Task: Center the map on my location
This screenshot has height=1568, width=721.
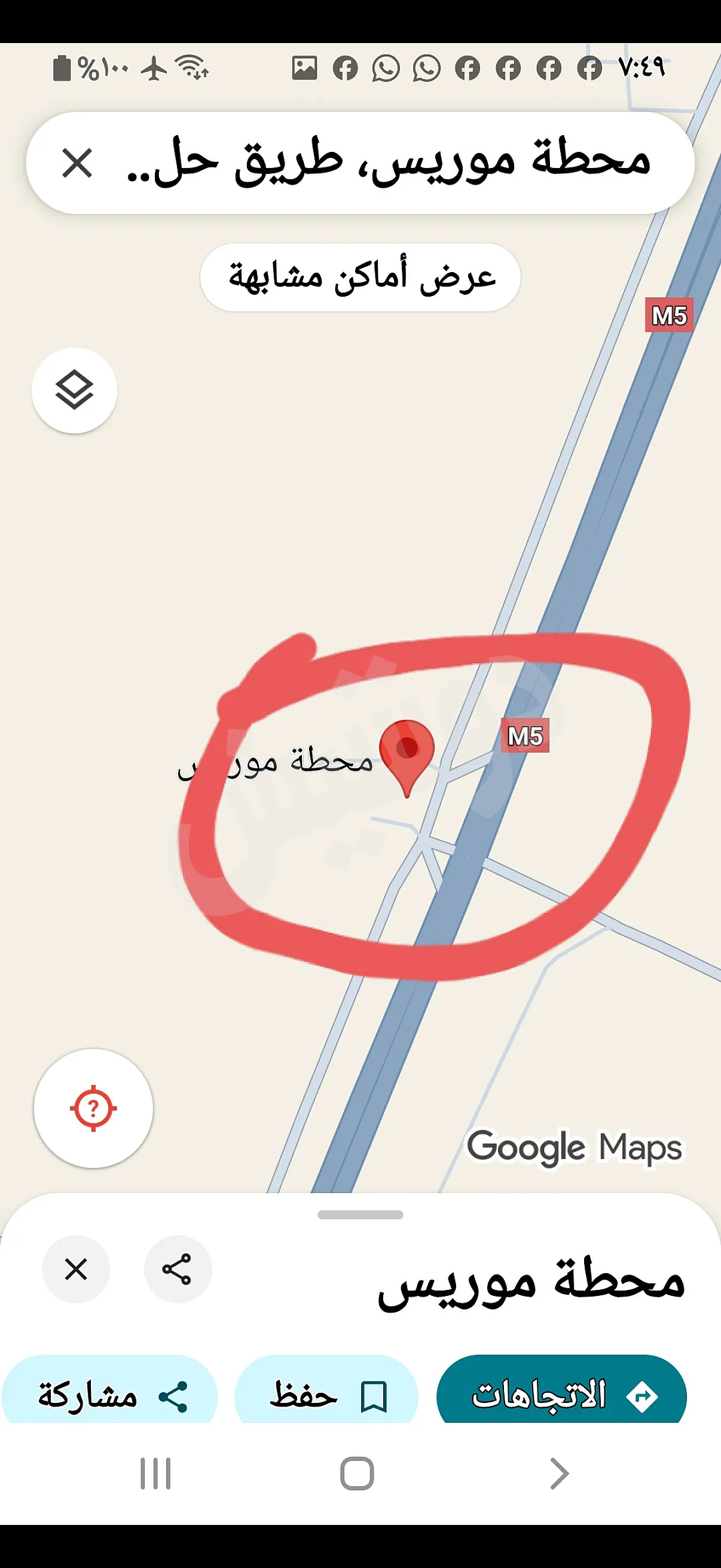Action: pyautogui.click(x=93, y=1108)
